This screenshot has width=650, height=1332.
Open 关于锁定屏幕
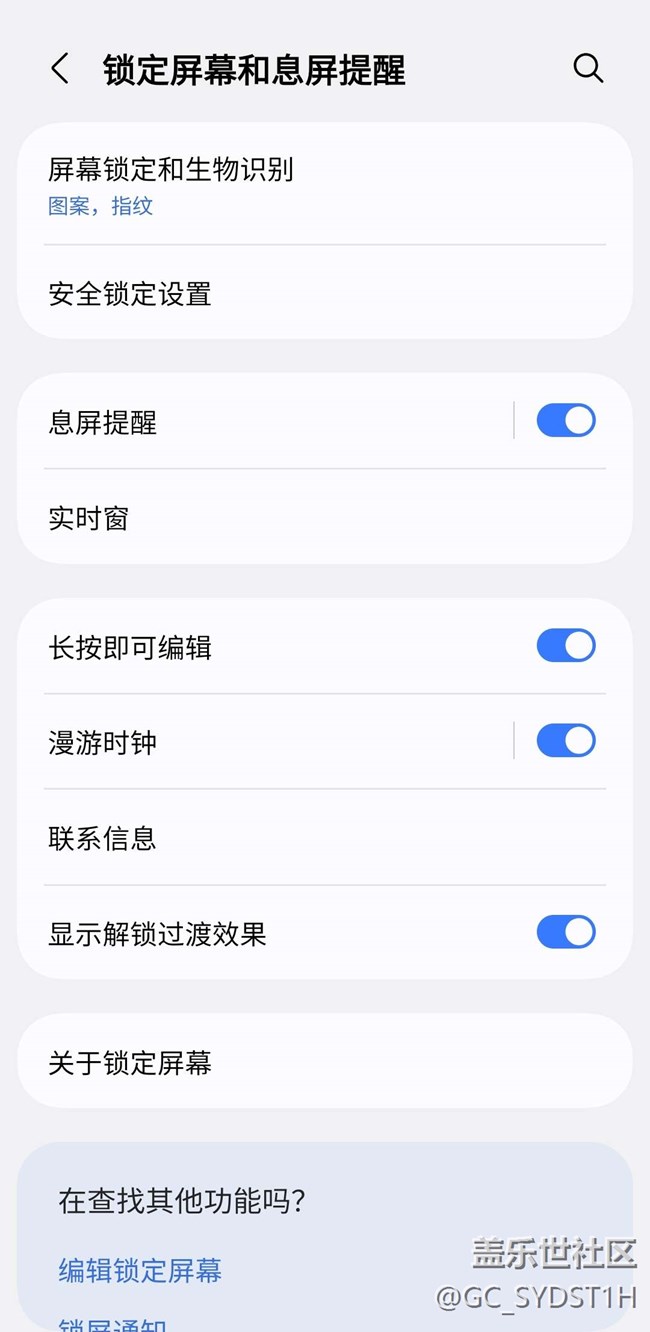point(325,1061)
